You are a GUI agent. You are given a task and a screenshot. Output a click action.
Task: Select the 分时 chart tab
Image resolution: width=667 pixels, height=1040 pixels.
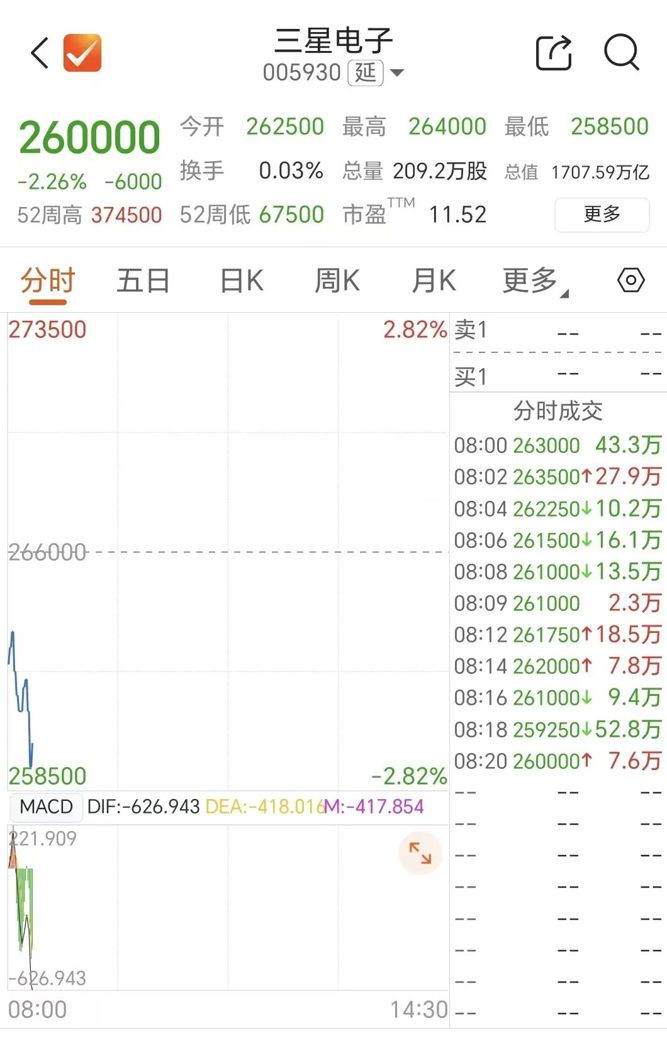[x=47, y=281]
